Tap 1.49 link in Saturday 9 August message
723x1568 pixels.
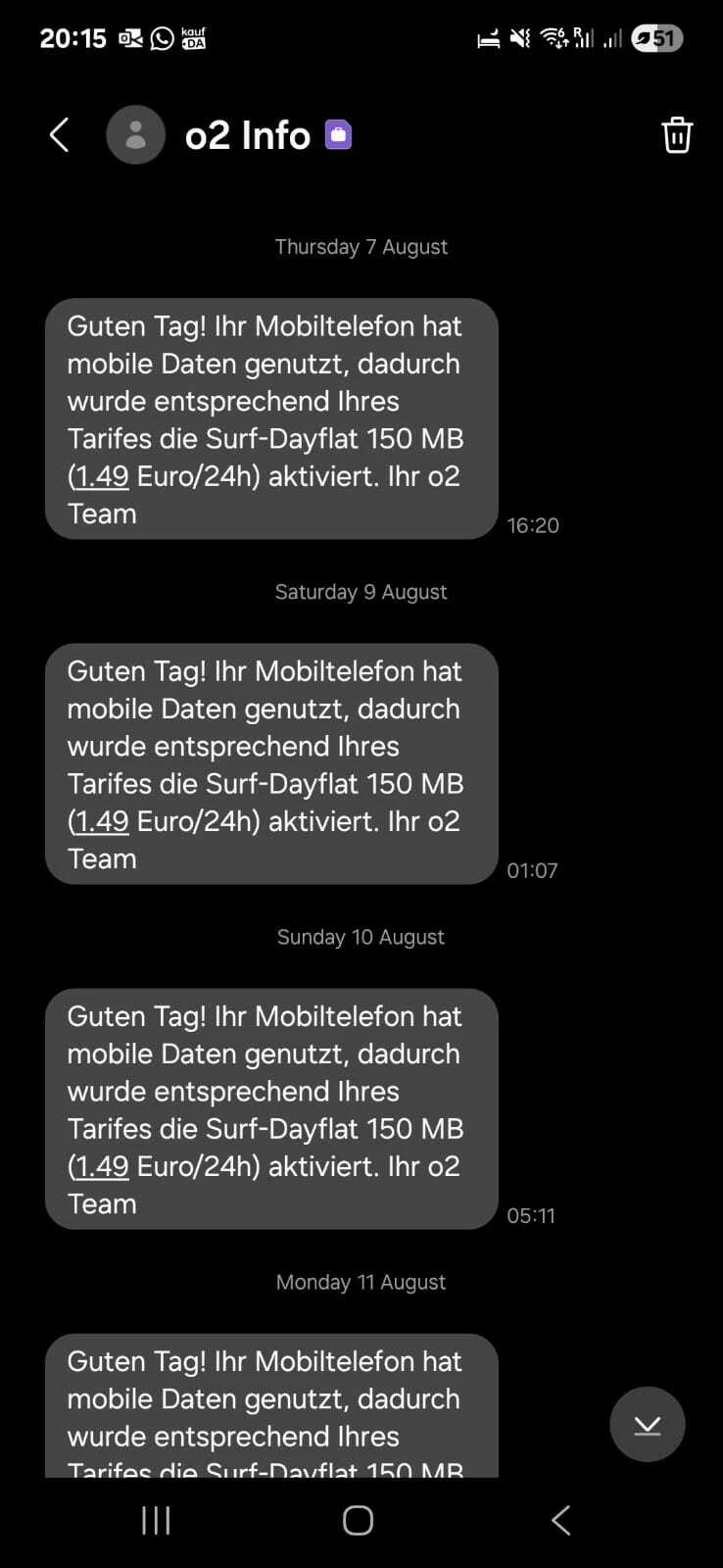102,821
